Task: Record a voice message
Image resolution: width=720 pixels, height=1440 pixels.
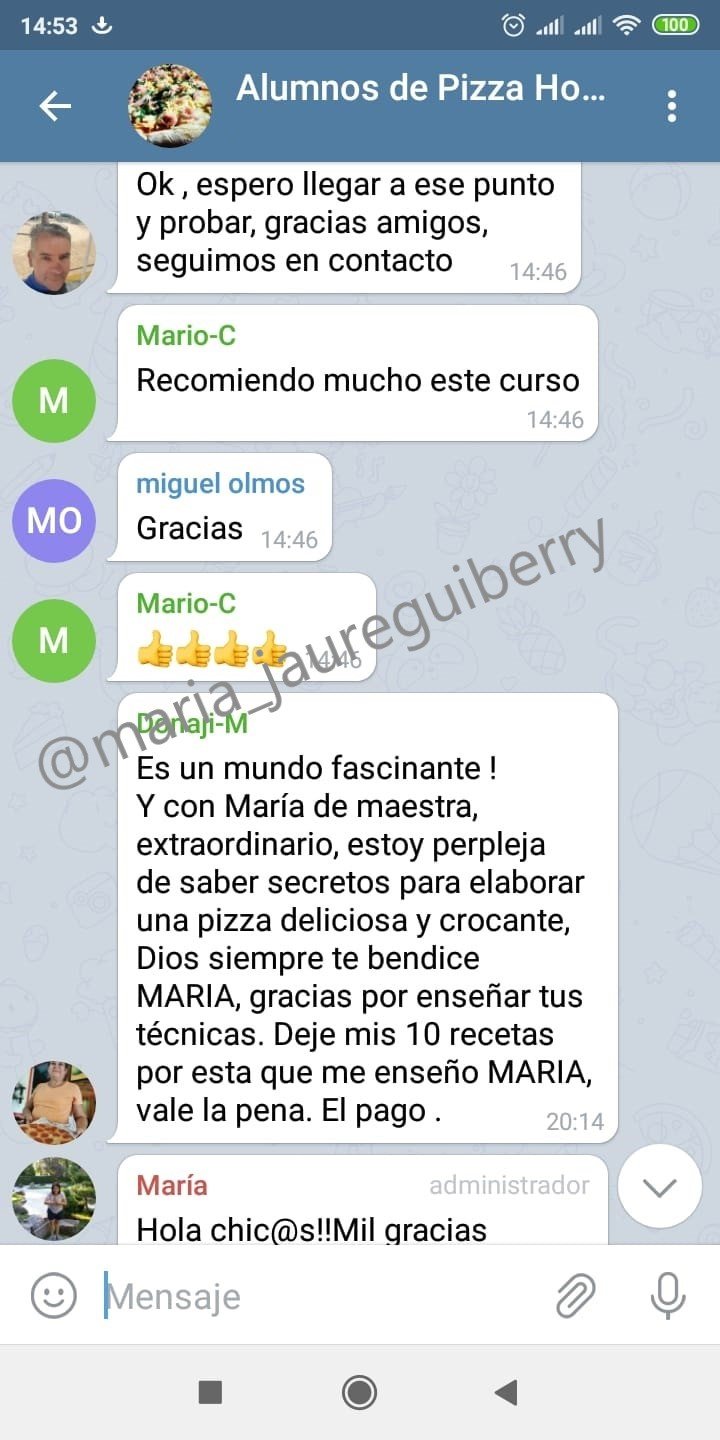Action: pos(667,1296)
